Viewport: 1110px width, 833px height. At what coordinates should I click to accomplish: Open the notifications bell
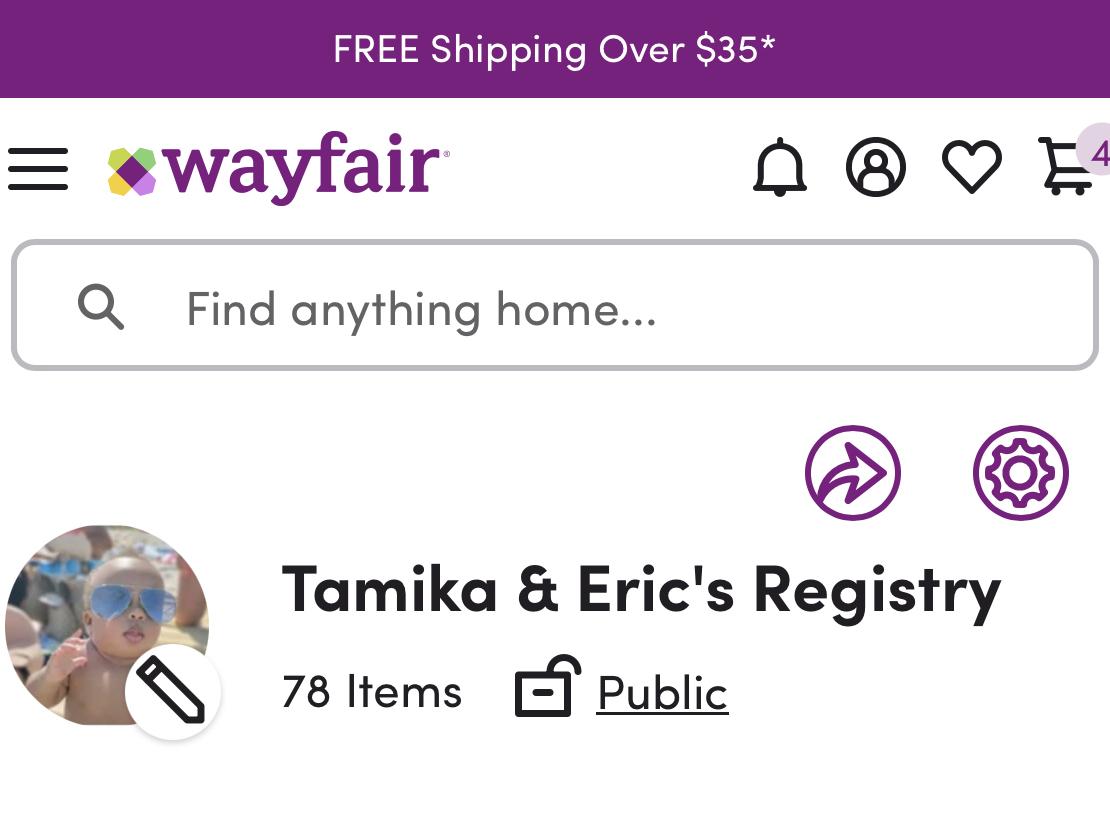(779, 168)
